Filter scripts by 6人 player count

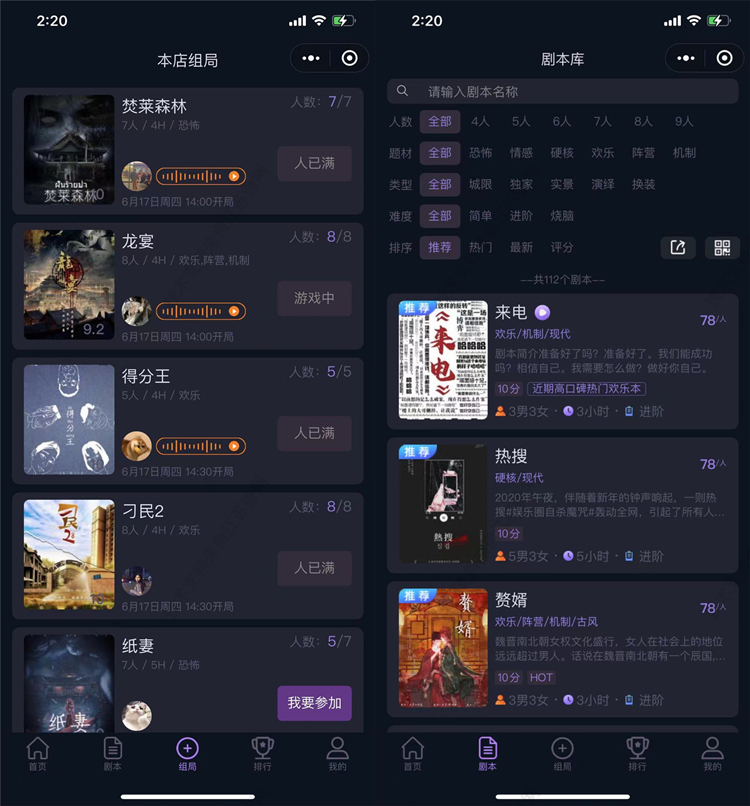561,121
